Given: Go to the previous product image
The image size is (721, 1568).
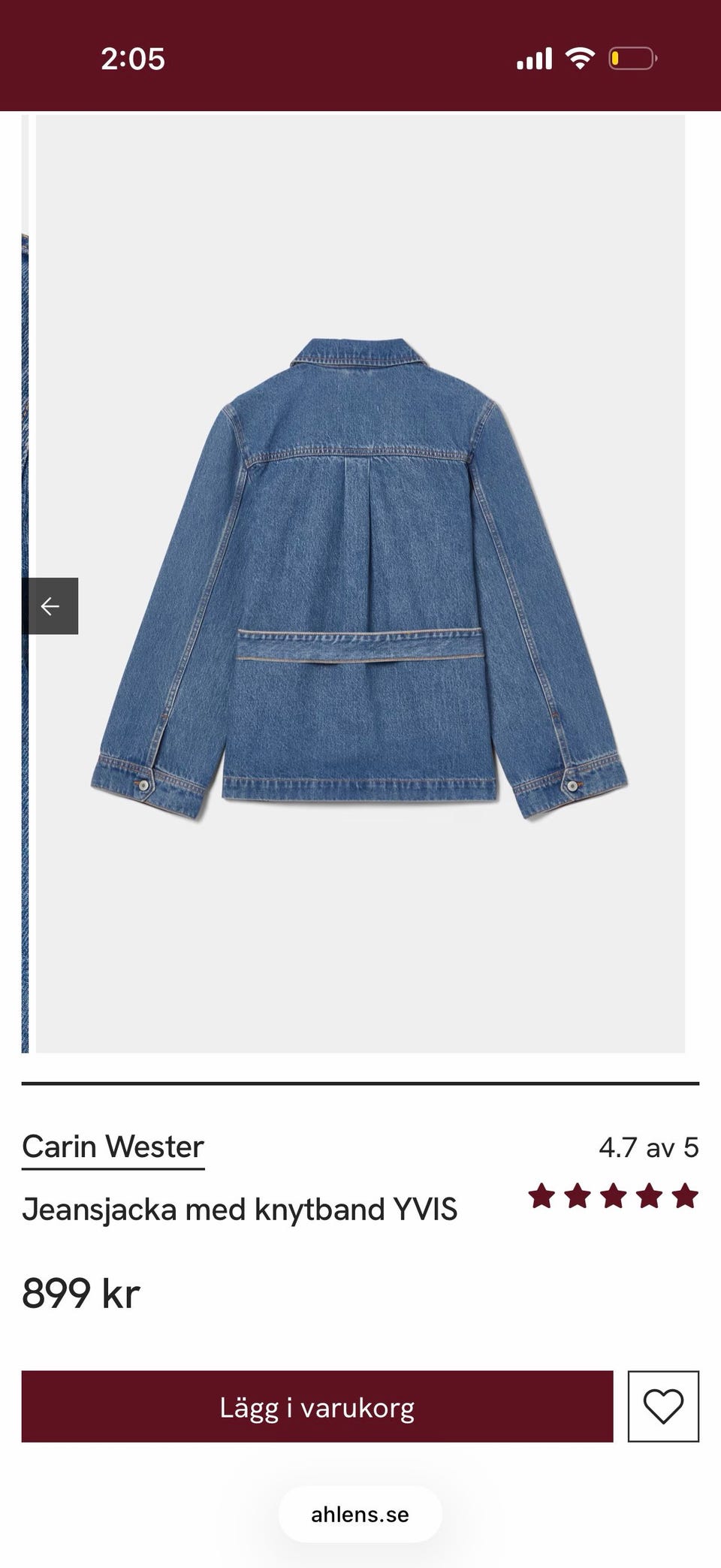Looking at the screenshot, I should [x=50, y=606].
